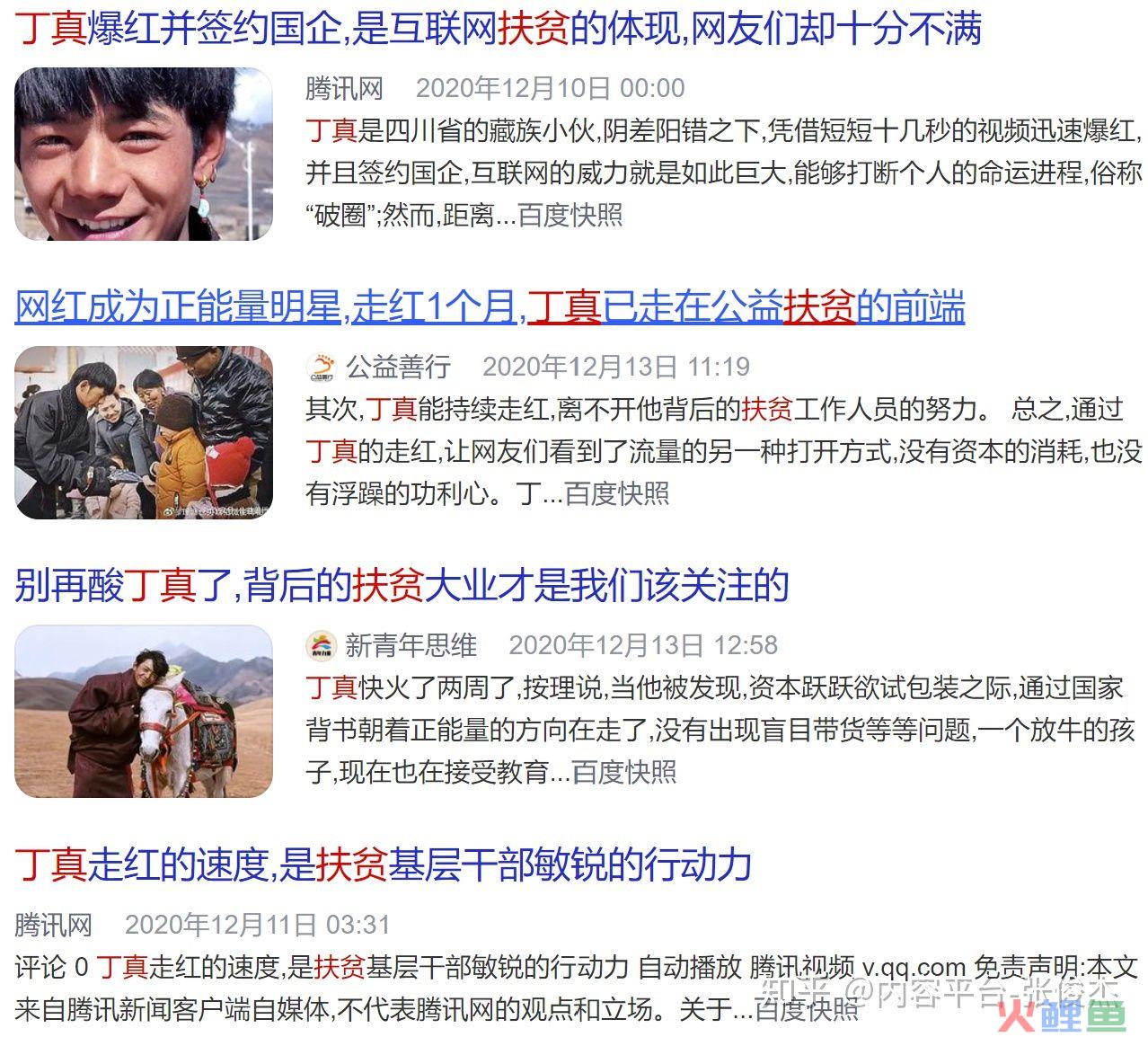This screenshot has height=1037, width=1148.
Task: View 百度快照 of the 腾讯网 12月11日 result
Action: click(x=807, y=1010)
